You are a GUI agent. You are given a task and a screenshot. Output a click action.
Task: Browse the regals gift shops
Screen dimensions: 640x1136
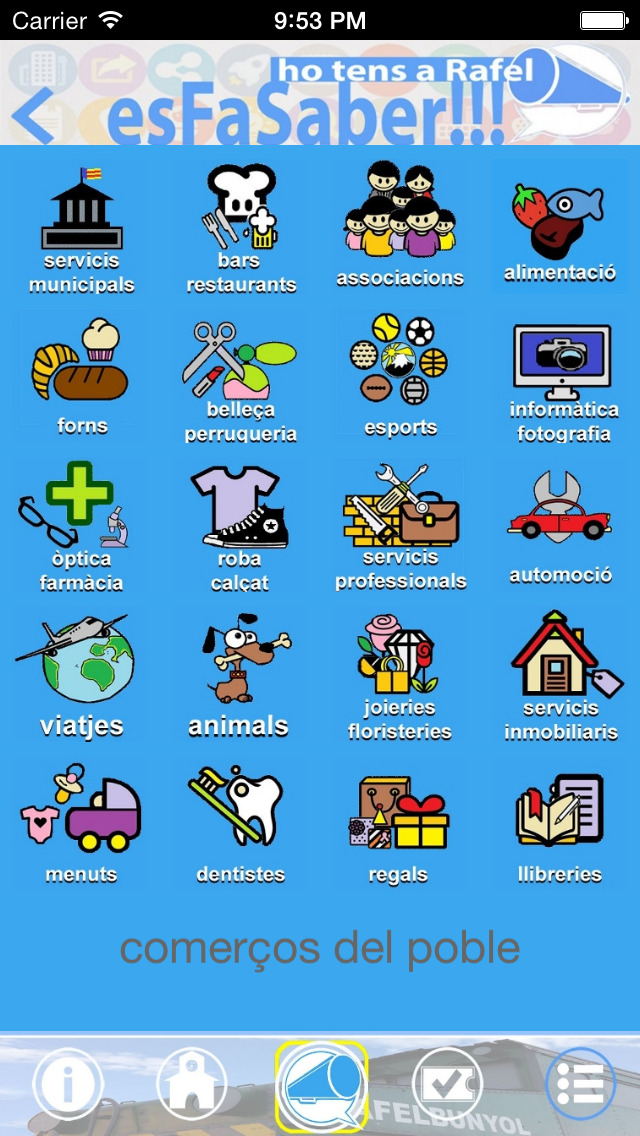click(398, 826)
